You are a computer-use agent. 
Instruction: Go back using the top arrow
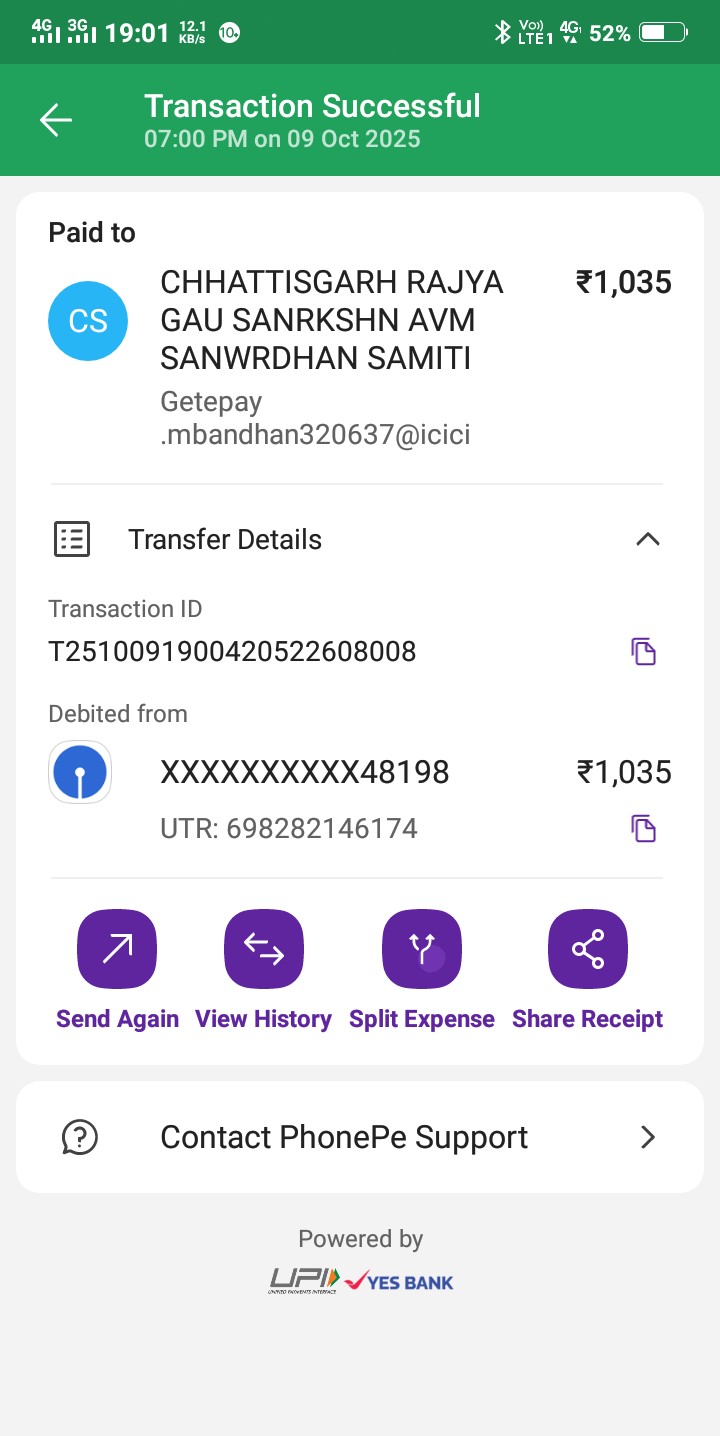[56, 120]
